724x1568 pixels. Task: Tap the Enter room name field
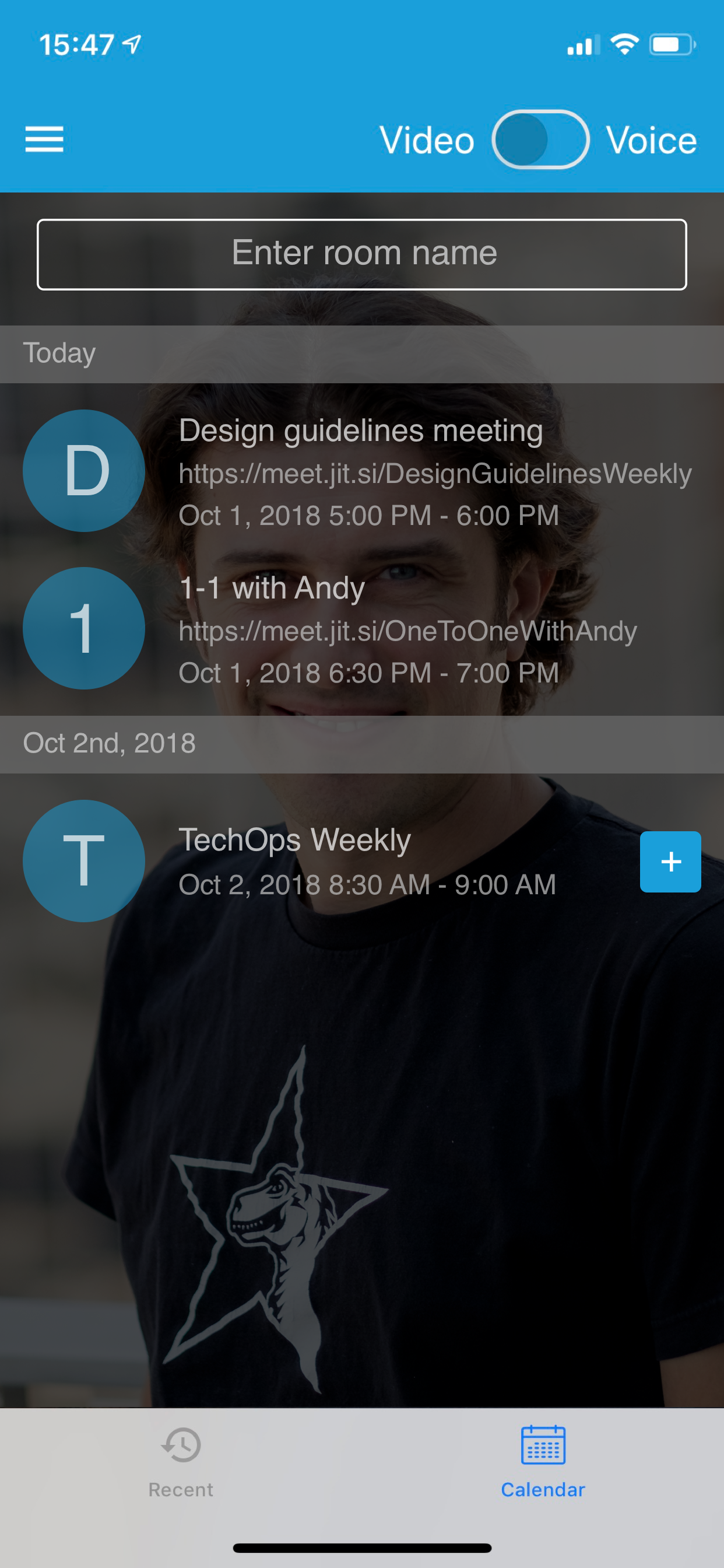point(362,254)
